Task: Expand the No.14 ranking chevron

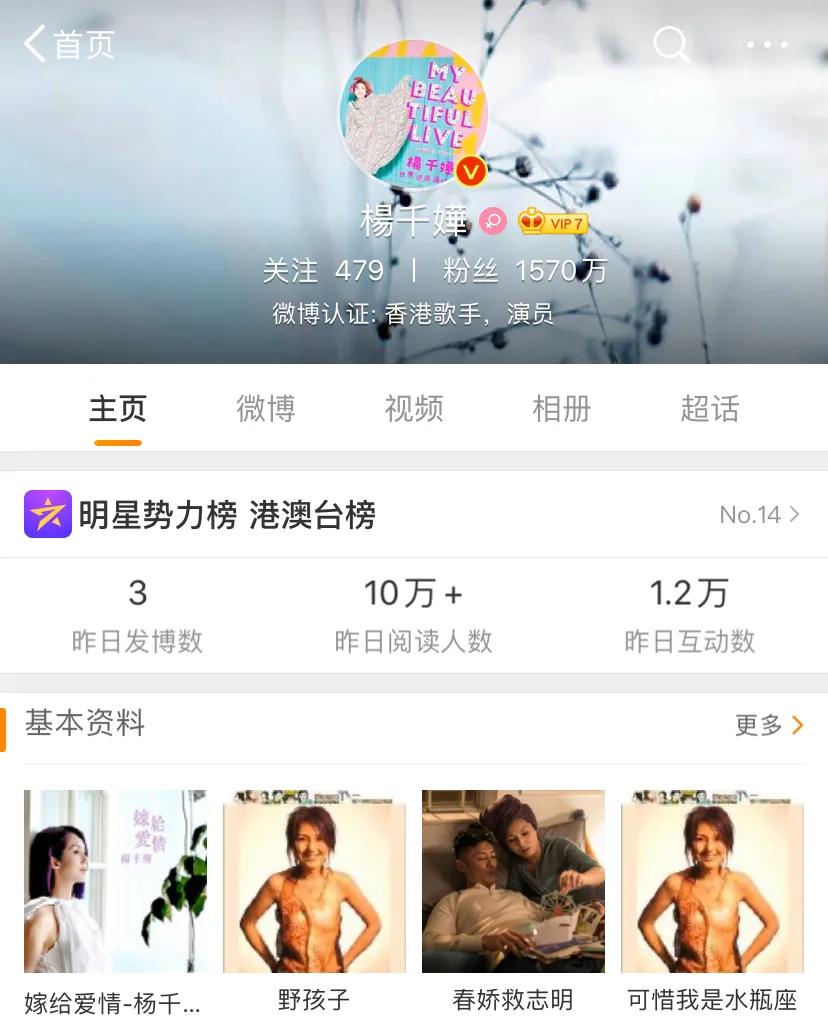Action: [793, 512]
